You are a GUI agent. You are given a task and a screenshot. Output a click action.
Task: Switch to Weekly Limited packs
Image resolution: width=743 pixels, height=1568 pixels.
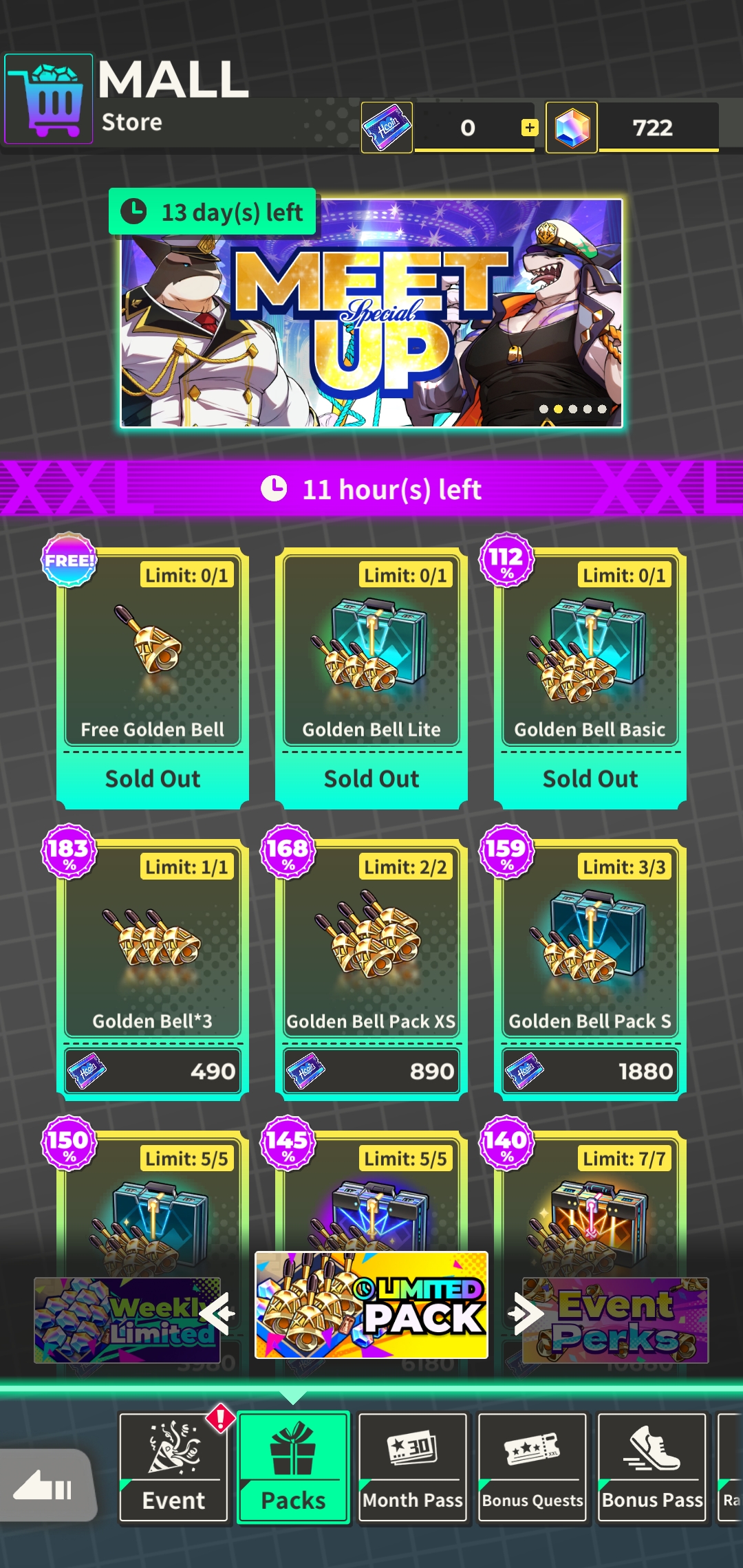click(x=128, y=1320)
